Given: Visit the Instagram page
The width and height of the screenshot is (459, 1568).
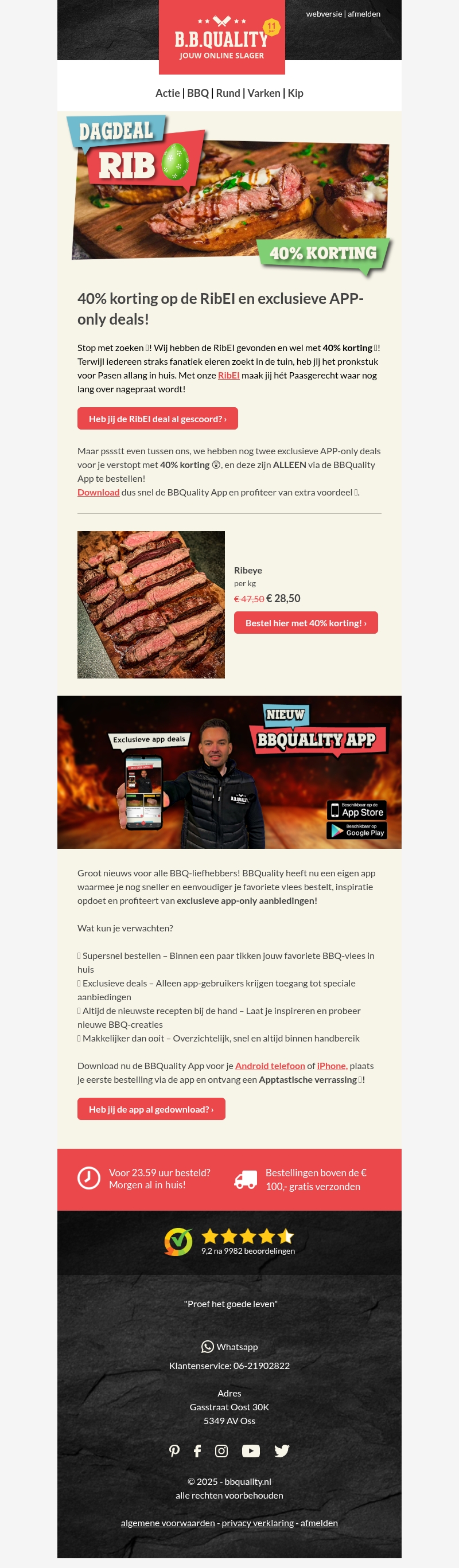Looking at the screenshot, I should pos(221,1451).
